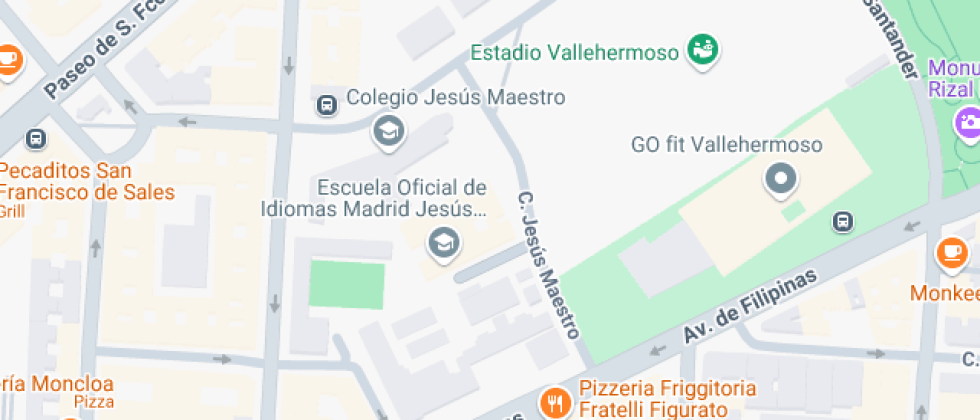This screenshot has height=420, width=980.
Task: Open the Monumento Rizal photo-spot marker
Action: (967, 124)
